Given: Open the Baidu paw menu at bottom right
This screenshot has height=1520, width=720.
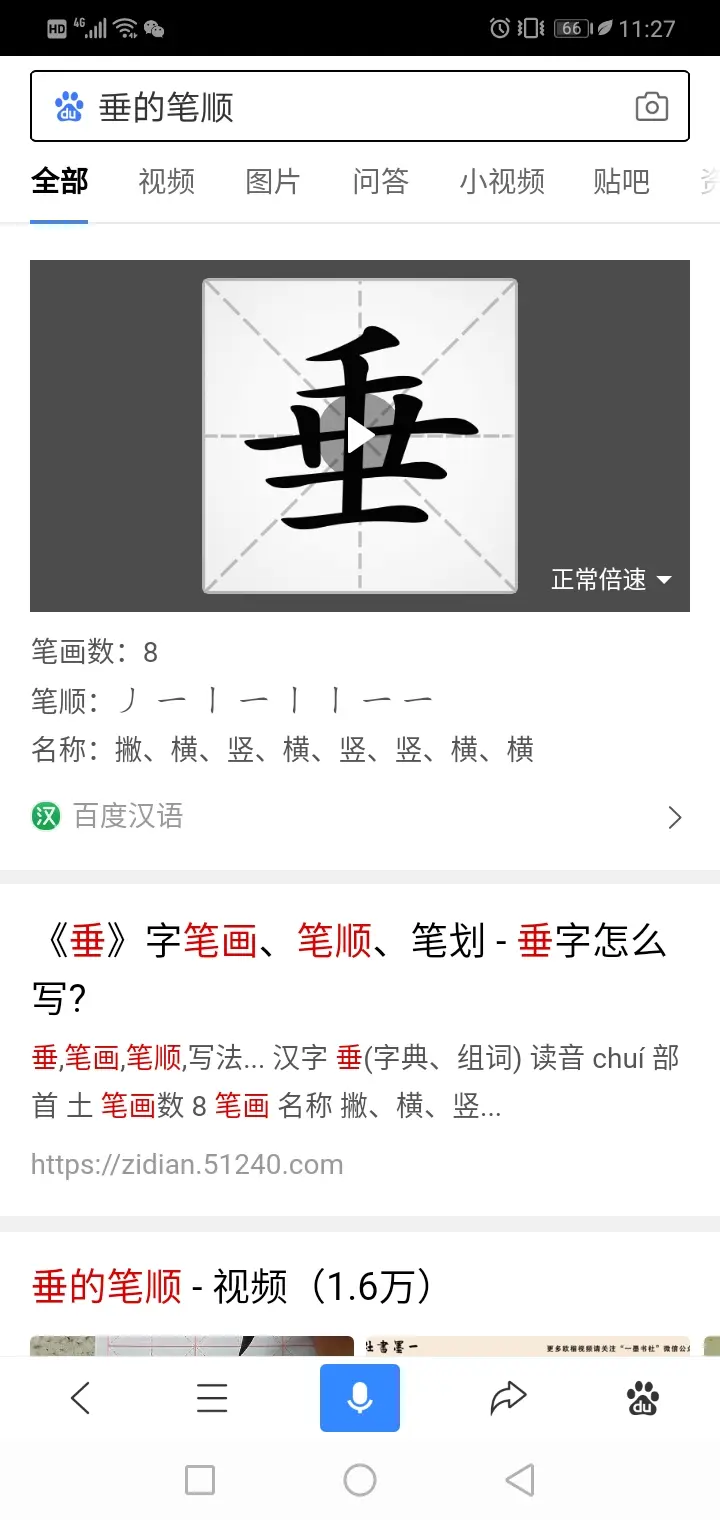Looking at the screenshot, I should 642,1398.
